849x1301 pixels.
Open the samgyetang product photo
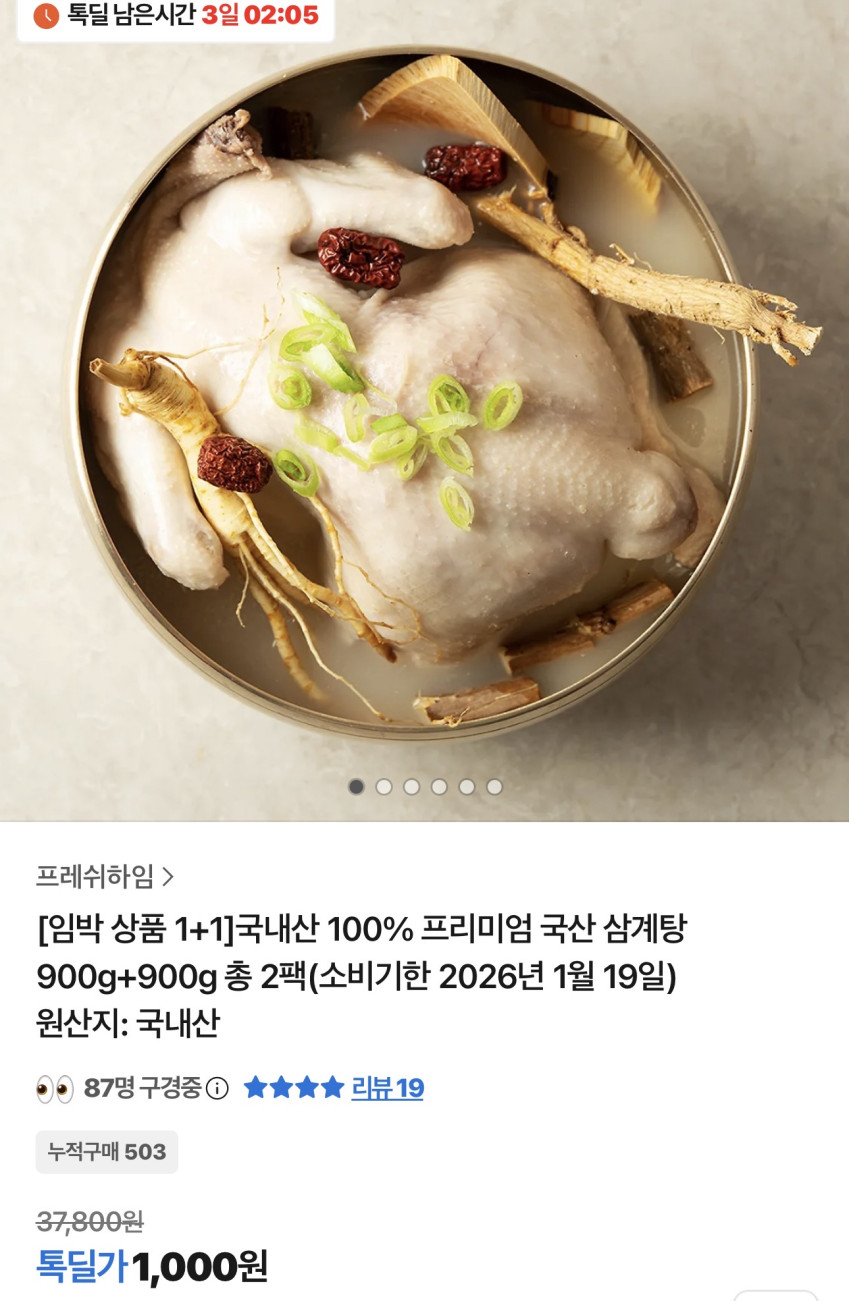[x=424, y=400]
